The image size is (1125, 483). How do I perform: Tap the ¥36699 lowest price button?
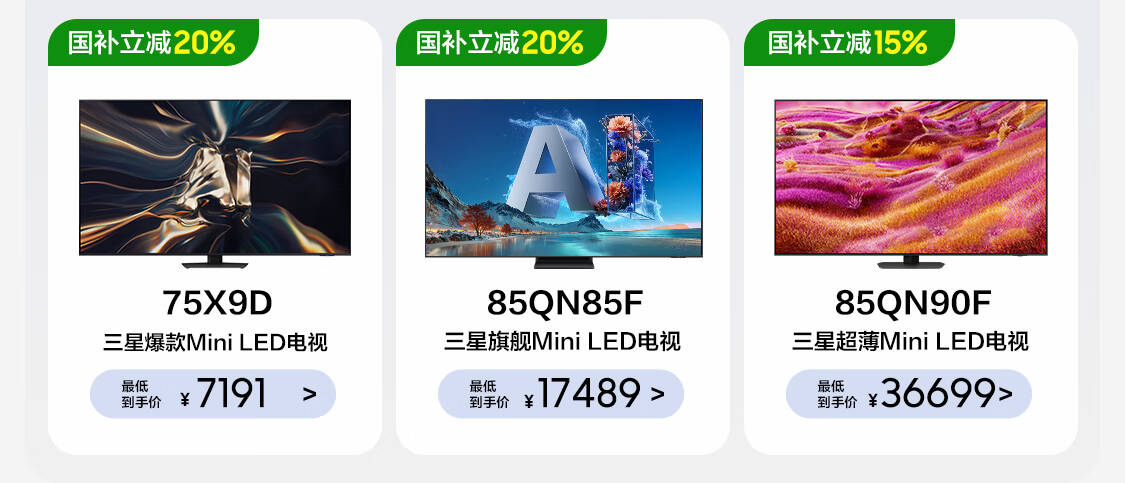tap(909, 394)
